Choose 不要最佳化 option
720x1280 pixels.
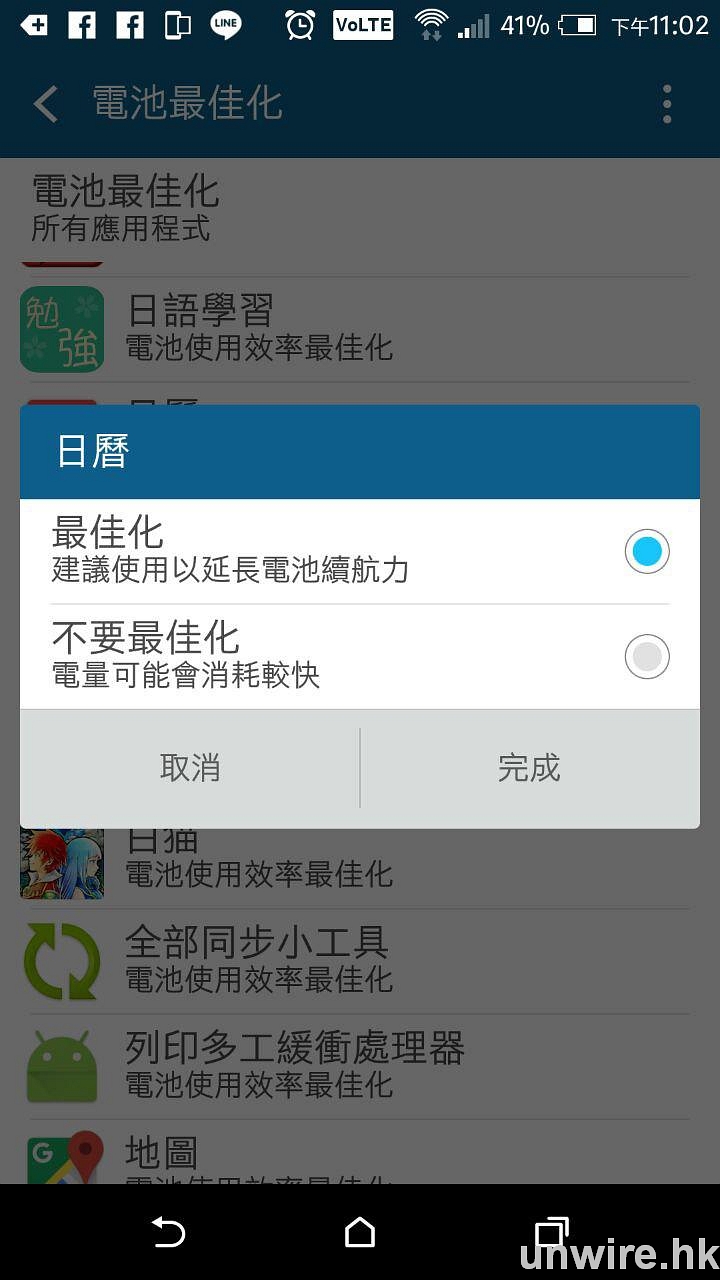pos(646,657)
